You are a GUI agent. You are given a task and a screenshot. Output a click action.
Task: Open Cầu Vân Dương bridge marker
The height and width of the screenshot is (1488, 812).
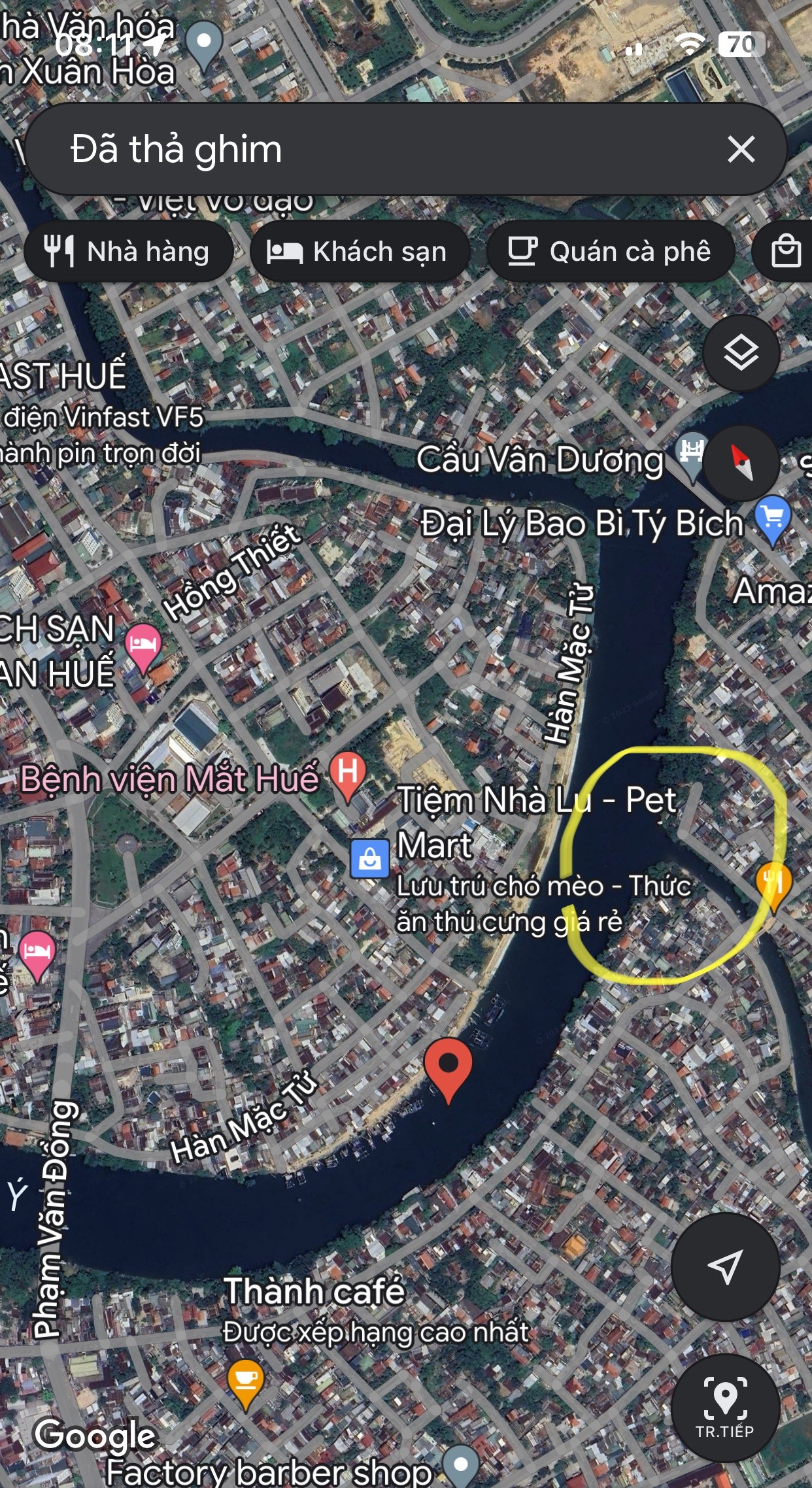[x=692, y=452]
